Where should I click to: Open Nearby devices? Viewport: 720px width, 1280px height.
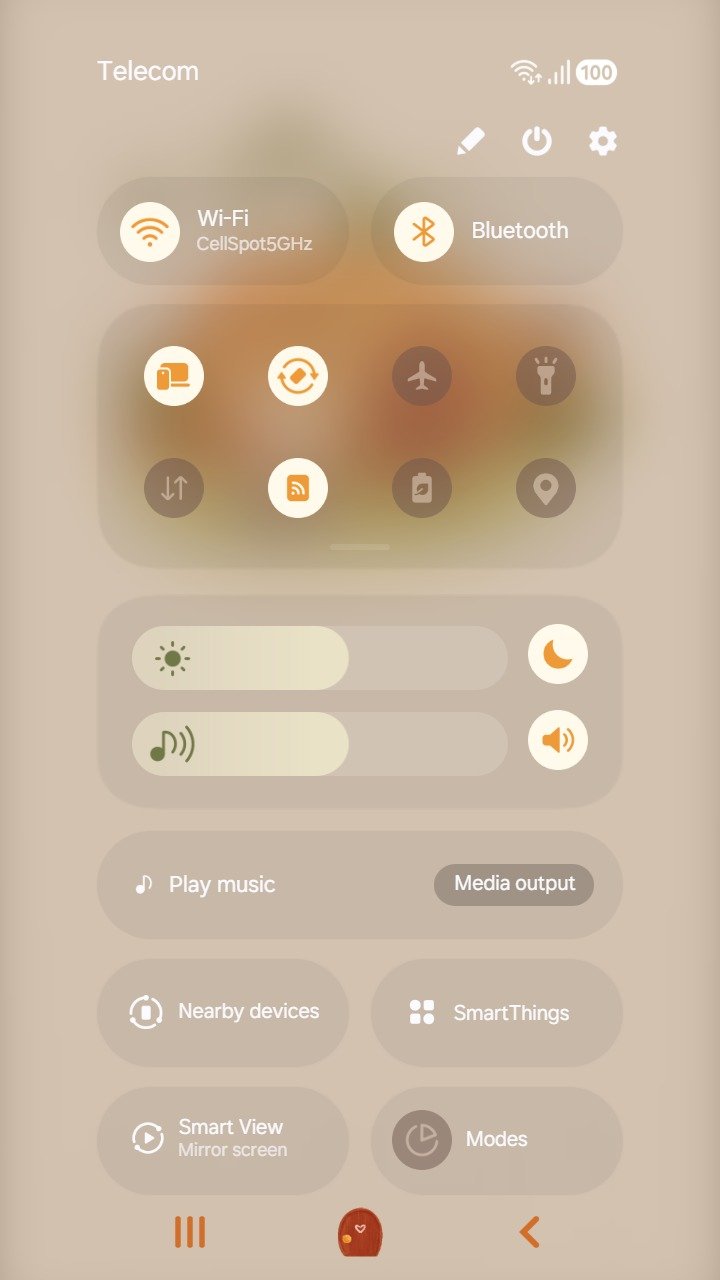(223, 1012)
